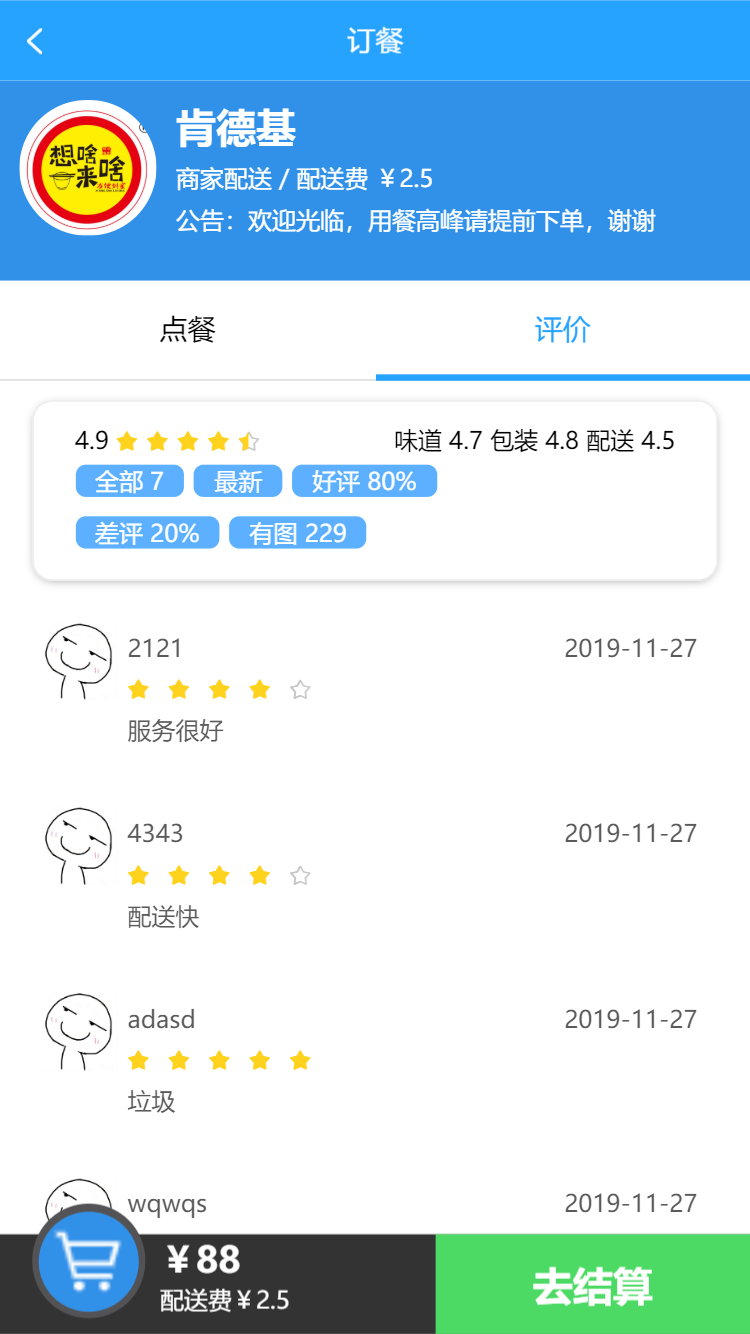
Task: Open the shopping cart
Action: click(89, 1262)
